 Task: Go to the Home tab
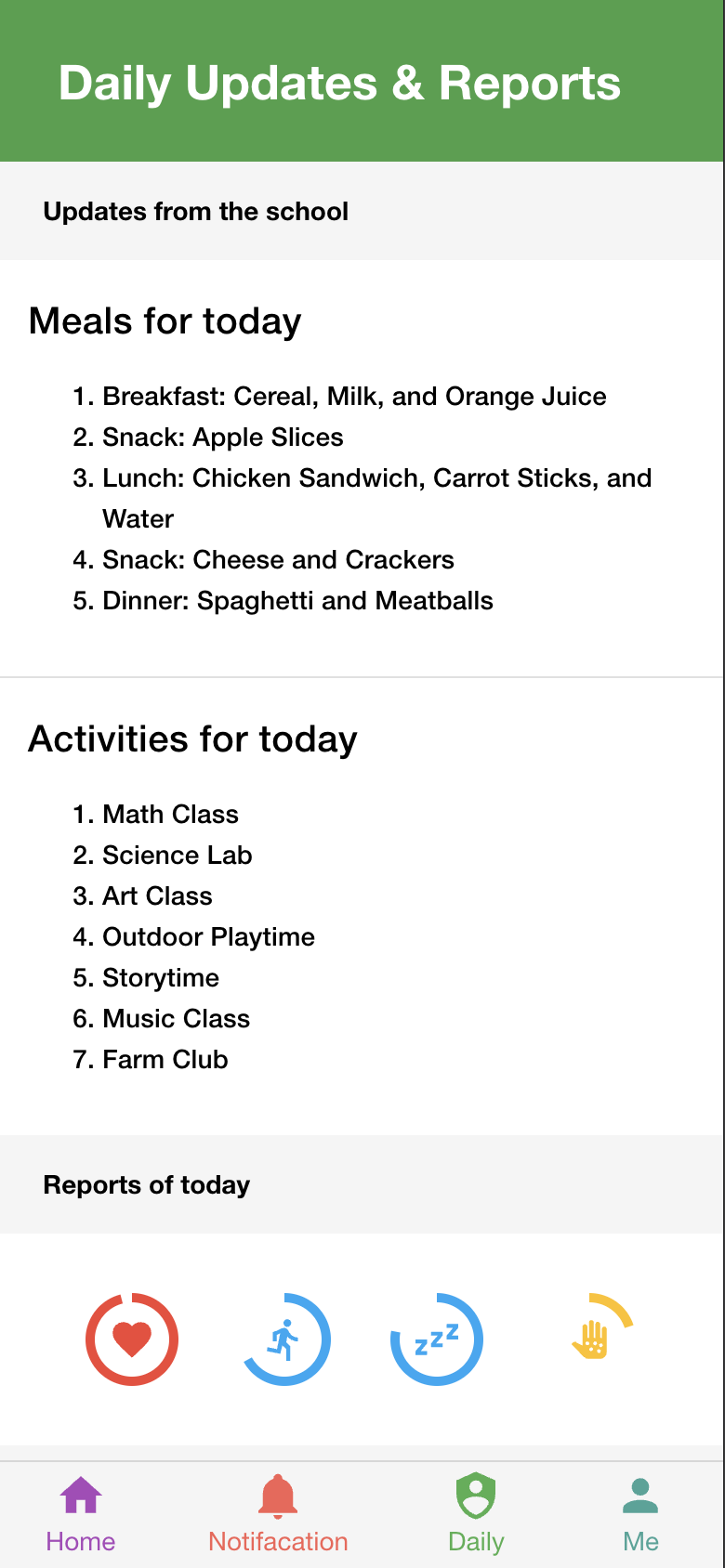pyautogui.click(x=81, y=1515)
